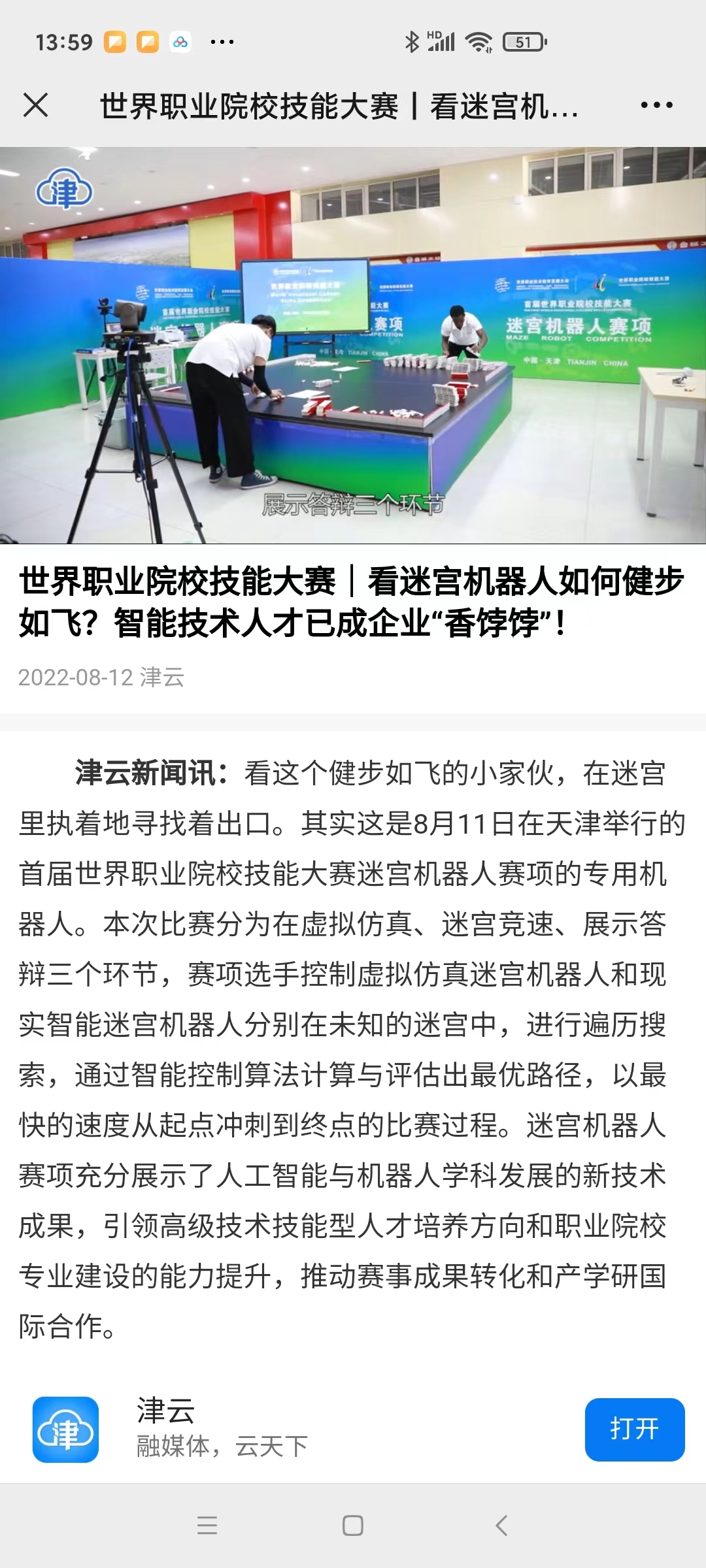Open the three-dot overflow menu
The height and width of the screenshot is (1568, 706).
656,105
